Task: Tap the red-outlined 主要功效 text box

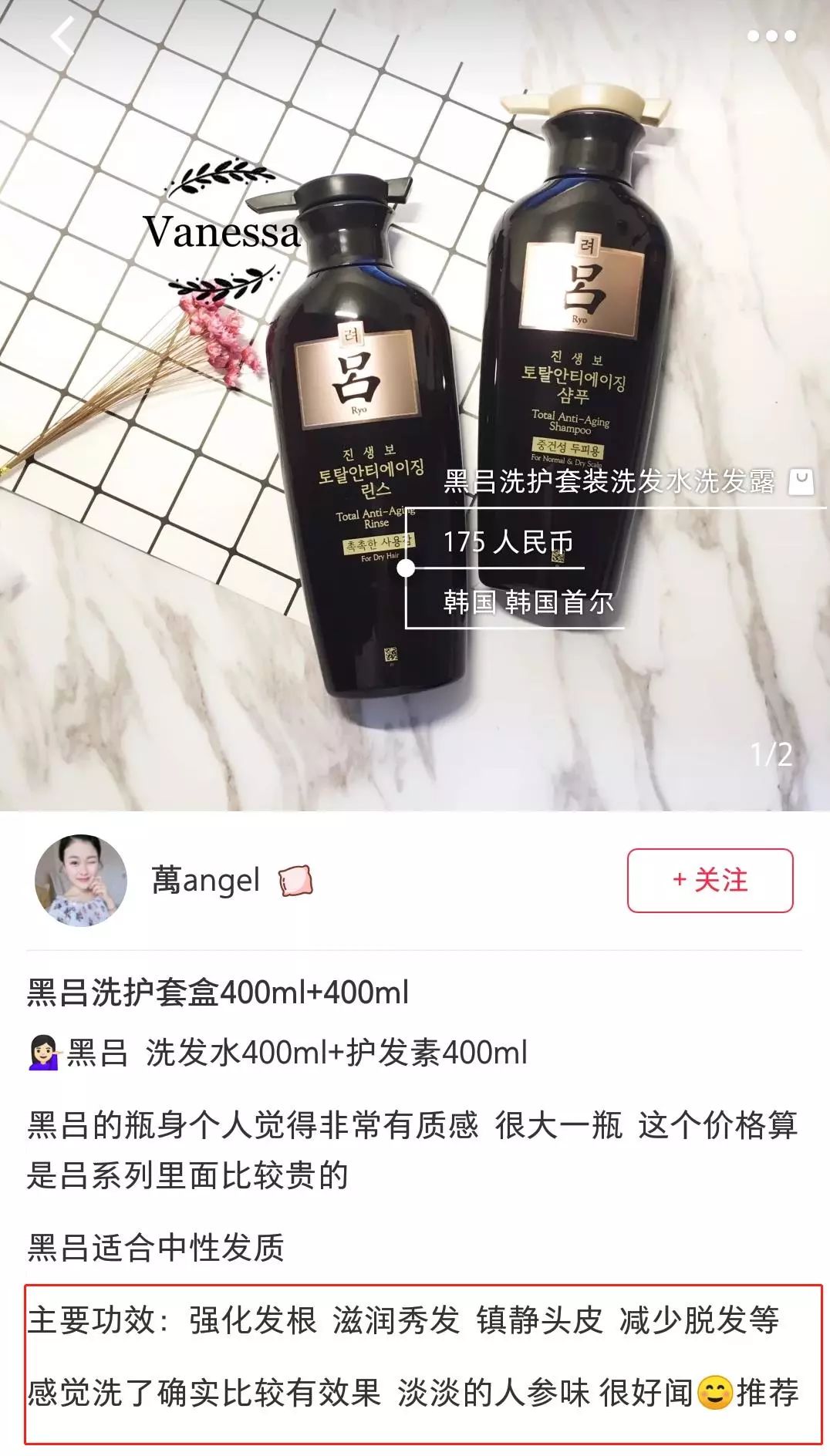Action: [x=415, y=1357]
